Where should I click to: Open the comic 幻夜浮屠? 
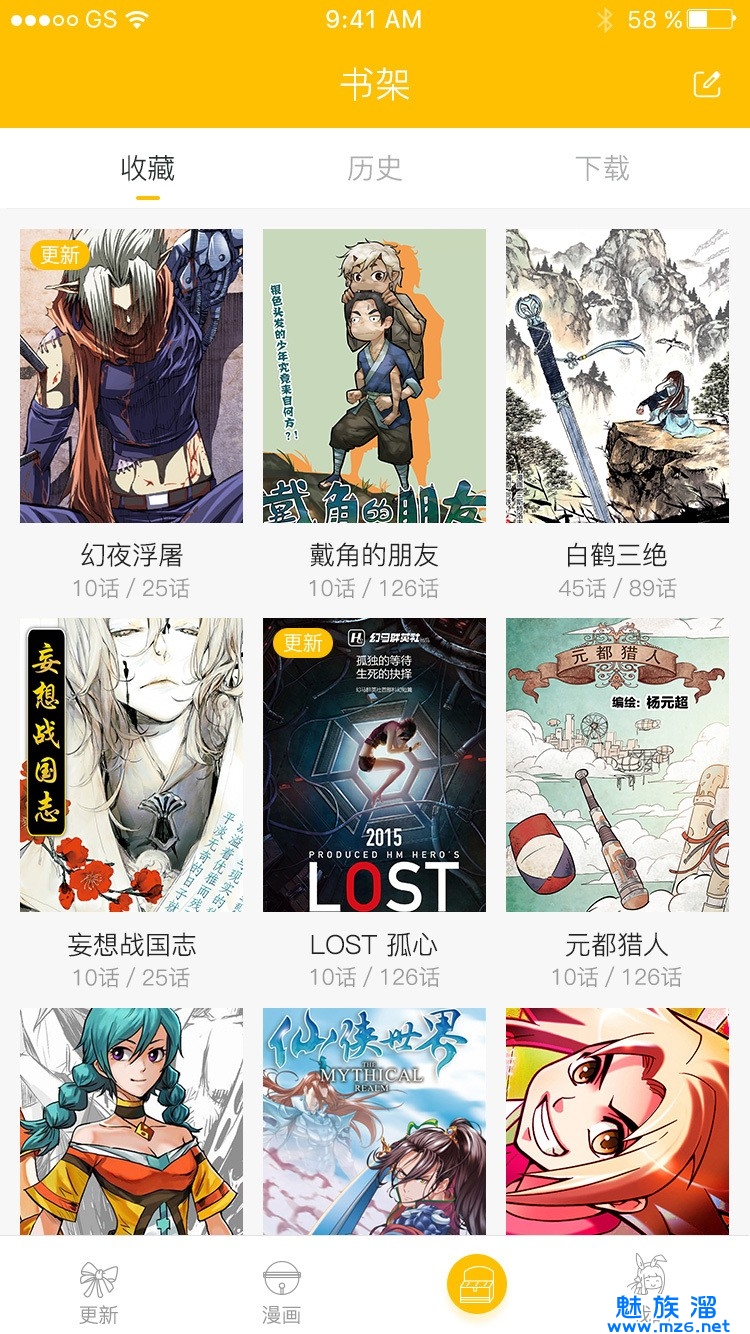coord(131,376)
